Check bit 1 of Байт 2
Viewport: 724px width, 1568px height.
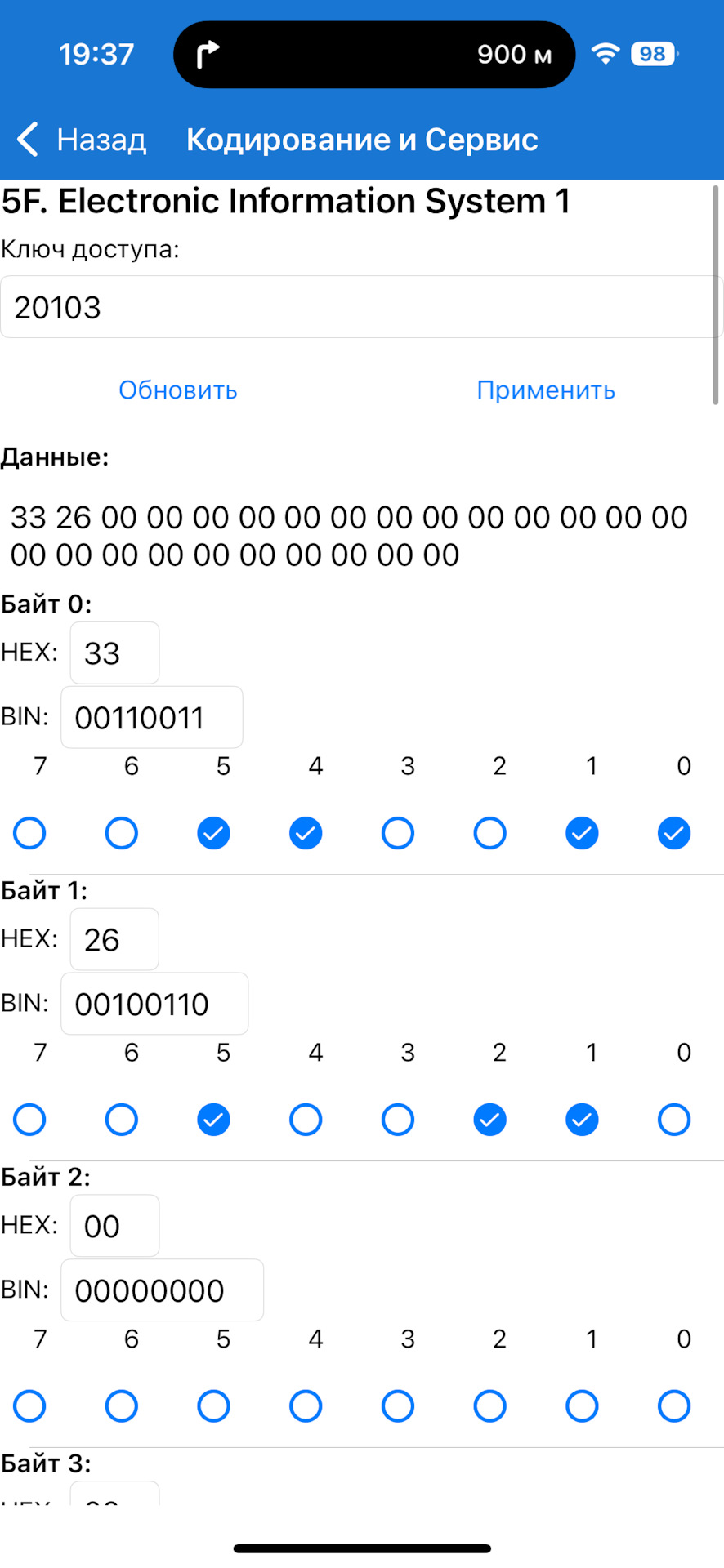(582, 1407)
